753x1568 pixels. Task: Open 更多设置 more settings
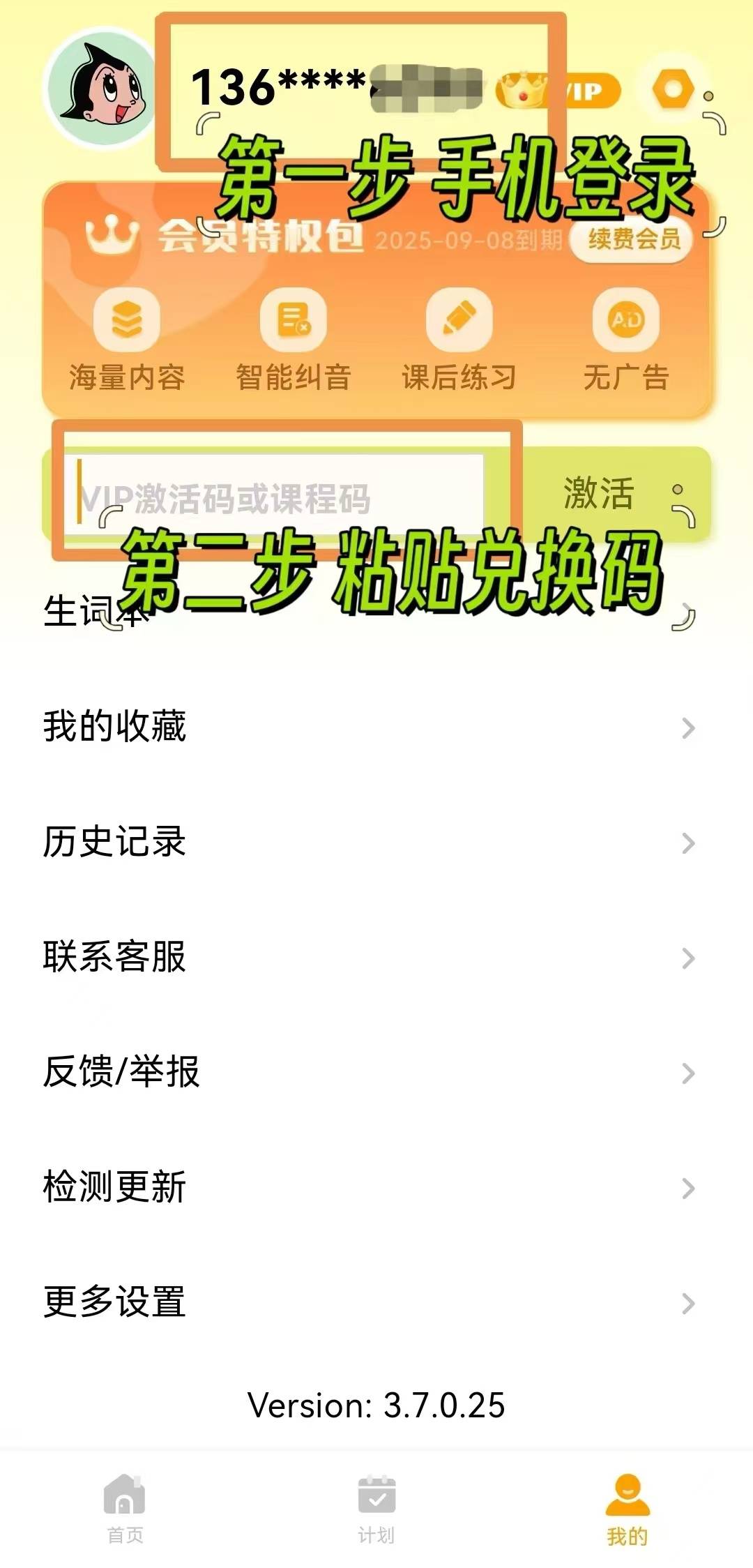coord(370,1302)
